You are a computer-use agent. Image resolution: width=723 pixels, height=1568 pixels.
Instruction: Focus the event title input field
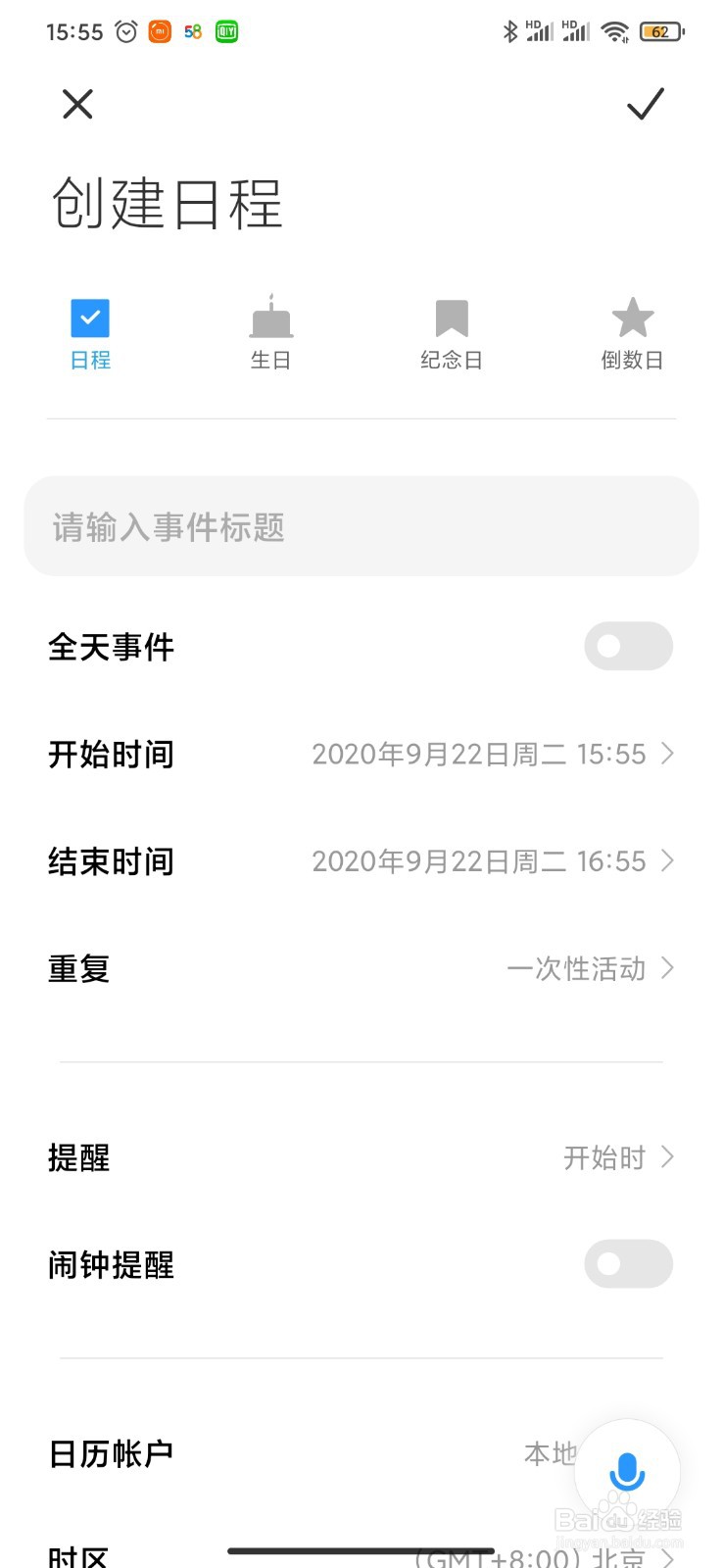click(361, 526)
